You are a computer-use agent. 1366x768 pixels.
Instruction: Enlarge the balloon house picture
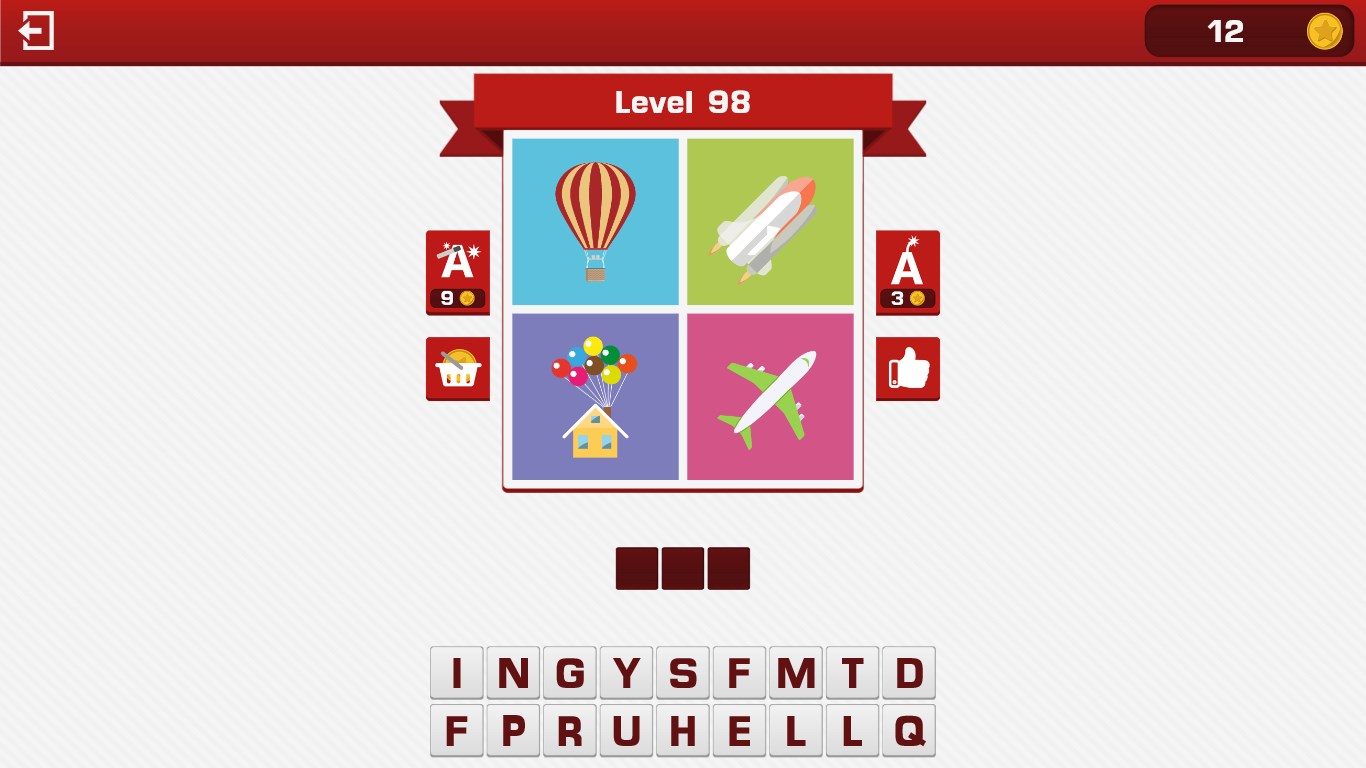[x=595, y=397]
